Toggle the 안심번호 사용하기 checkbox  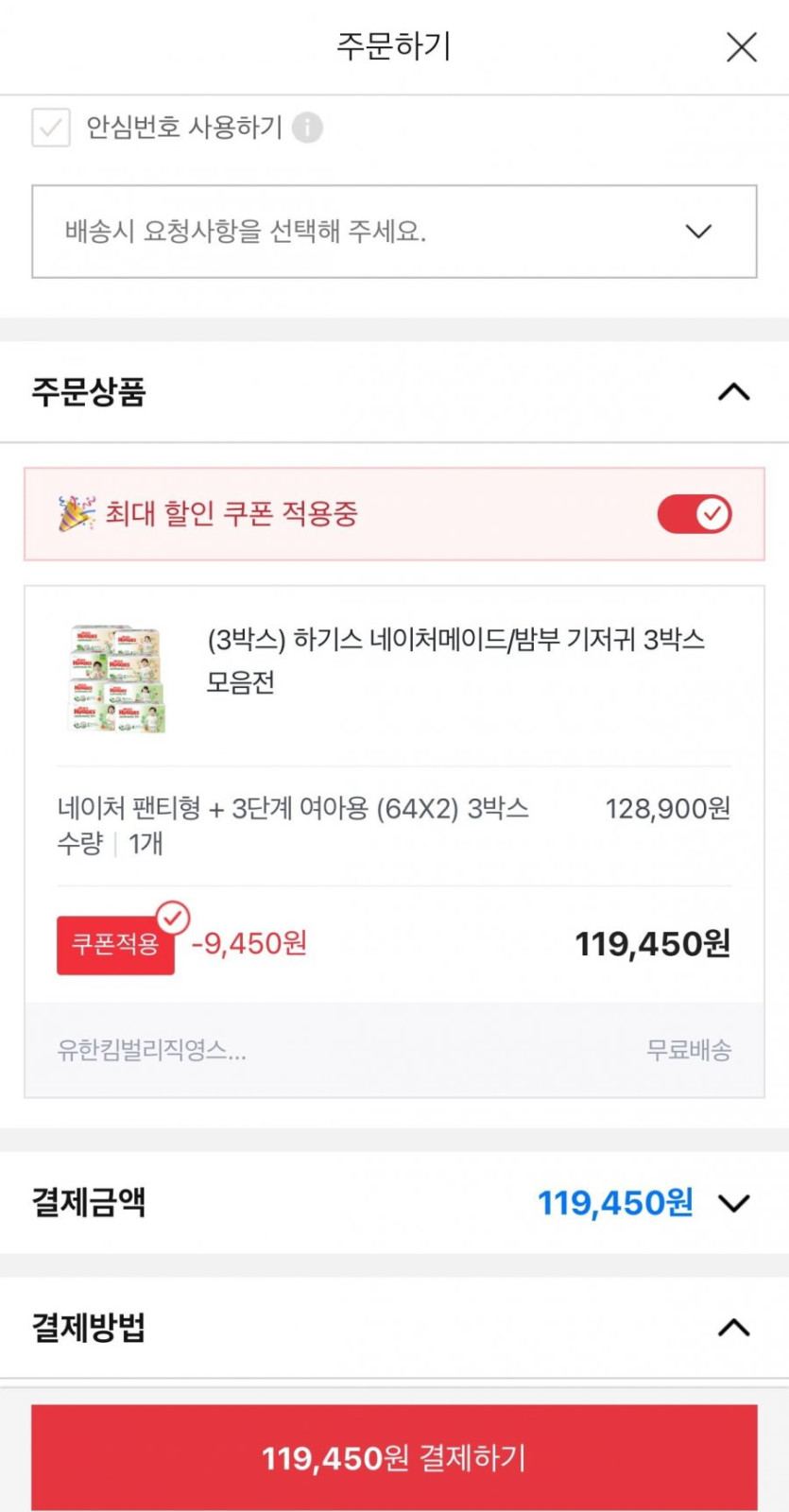(51, 127)
